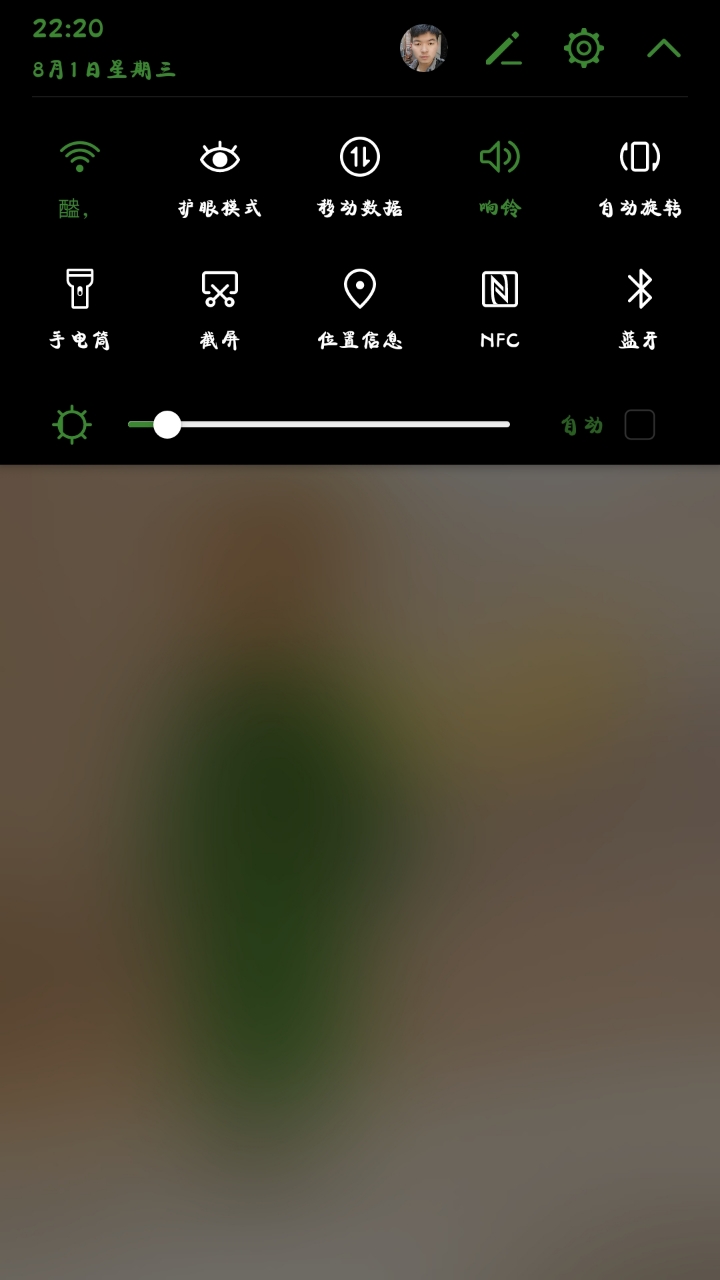Image resolution: width=720 pixels, height=1280 pixels.
Task: Collapse the quick settings panel
Action: pos(663,48)
